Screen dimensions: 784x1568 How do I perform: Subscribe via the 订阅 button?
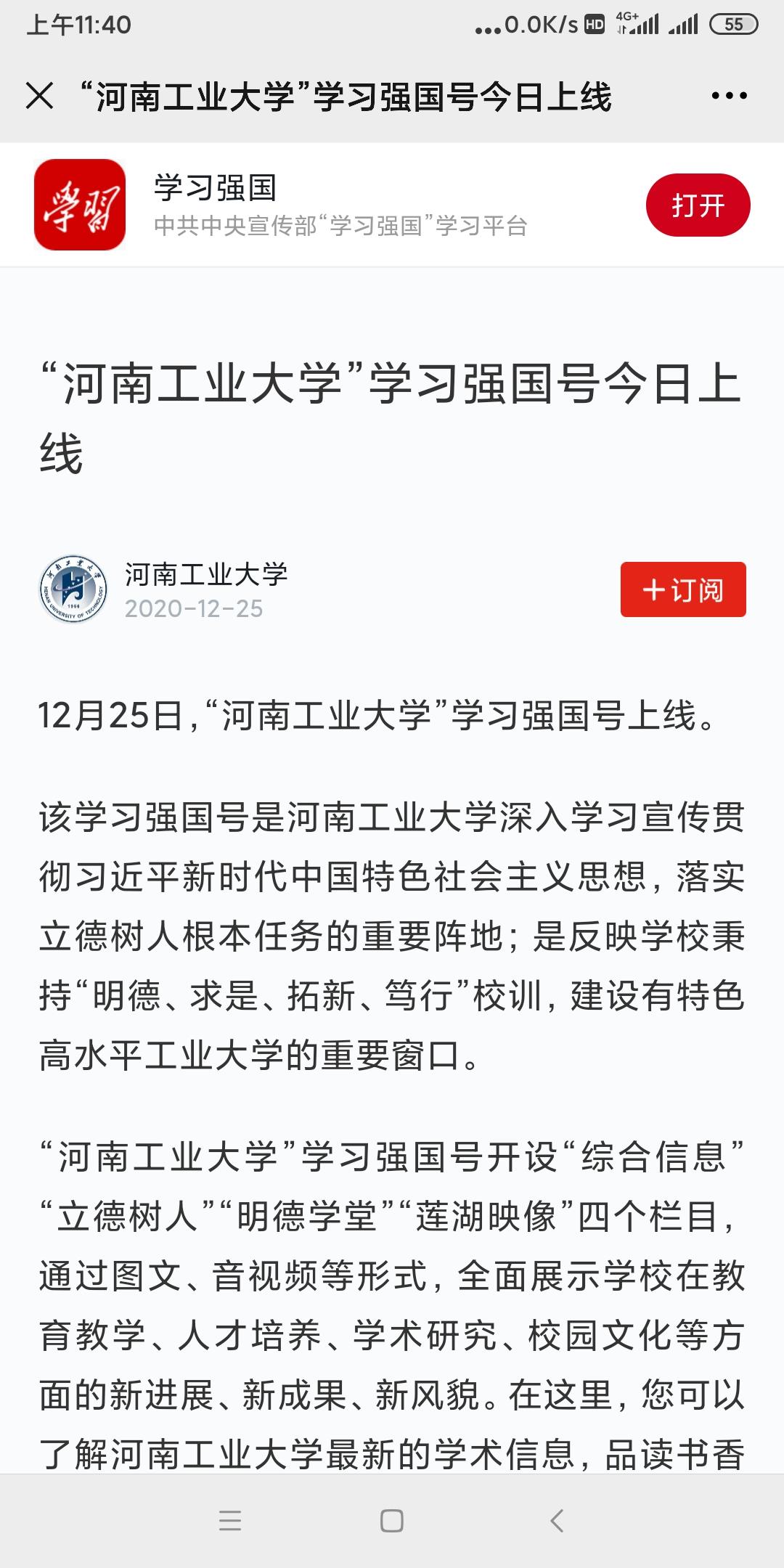(682, 589)
